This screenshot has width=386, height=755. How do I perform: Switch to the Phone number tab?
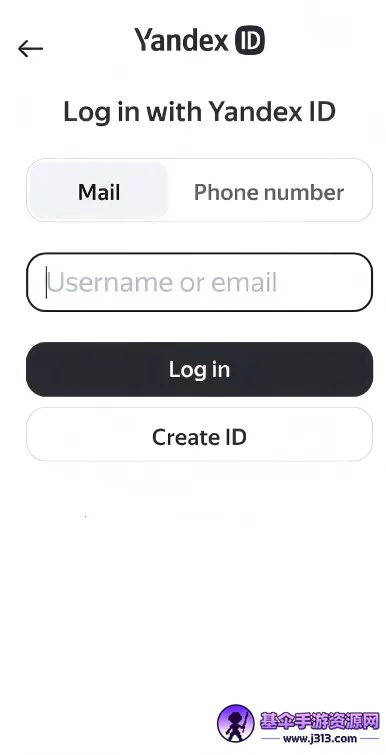point(269,192)
